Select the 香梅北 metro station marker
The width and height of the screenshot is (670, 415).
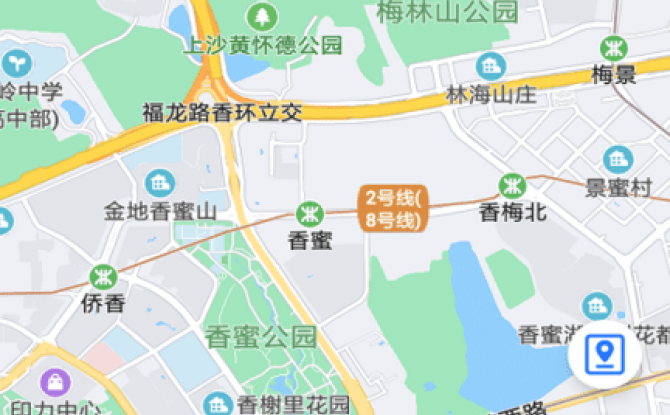pyautogui.click(x=513, y=186)
